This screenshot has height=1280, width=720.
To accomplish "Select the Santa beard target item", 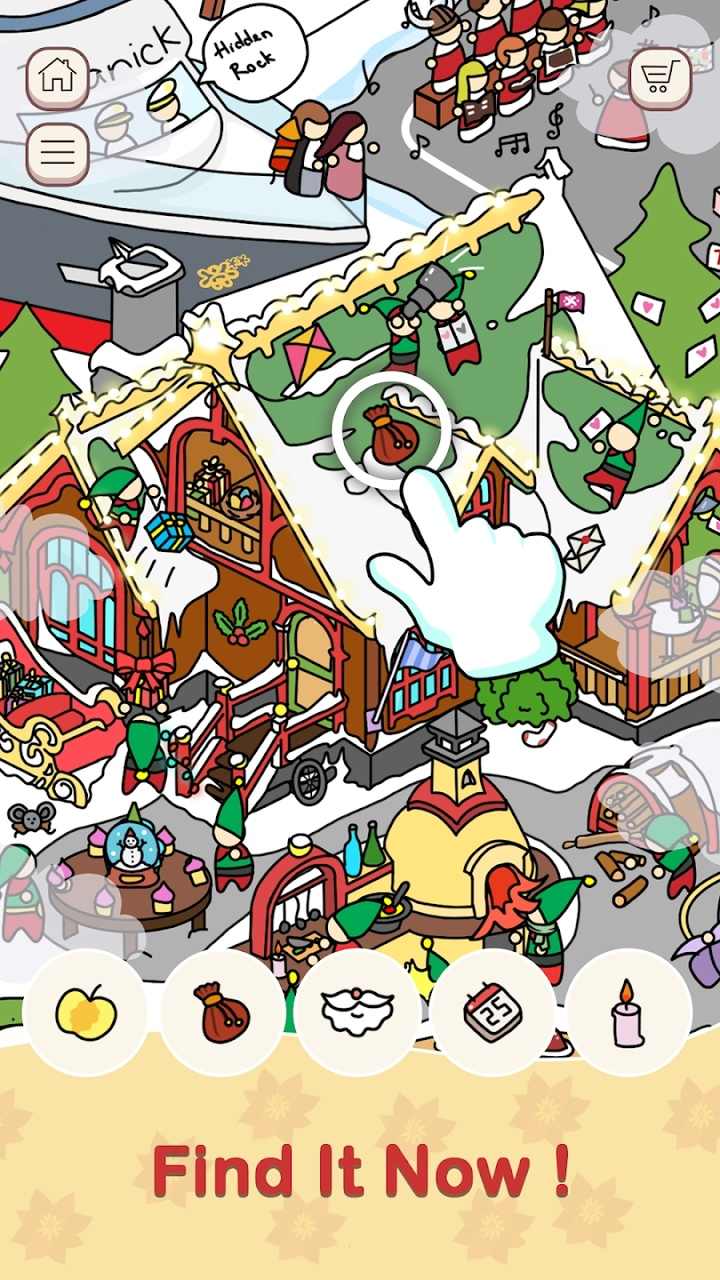I will pyautogui.click(x=358, y=1011).
